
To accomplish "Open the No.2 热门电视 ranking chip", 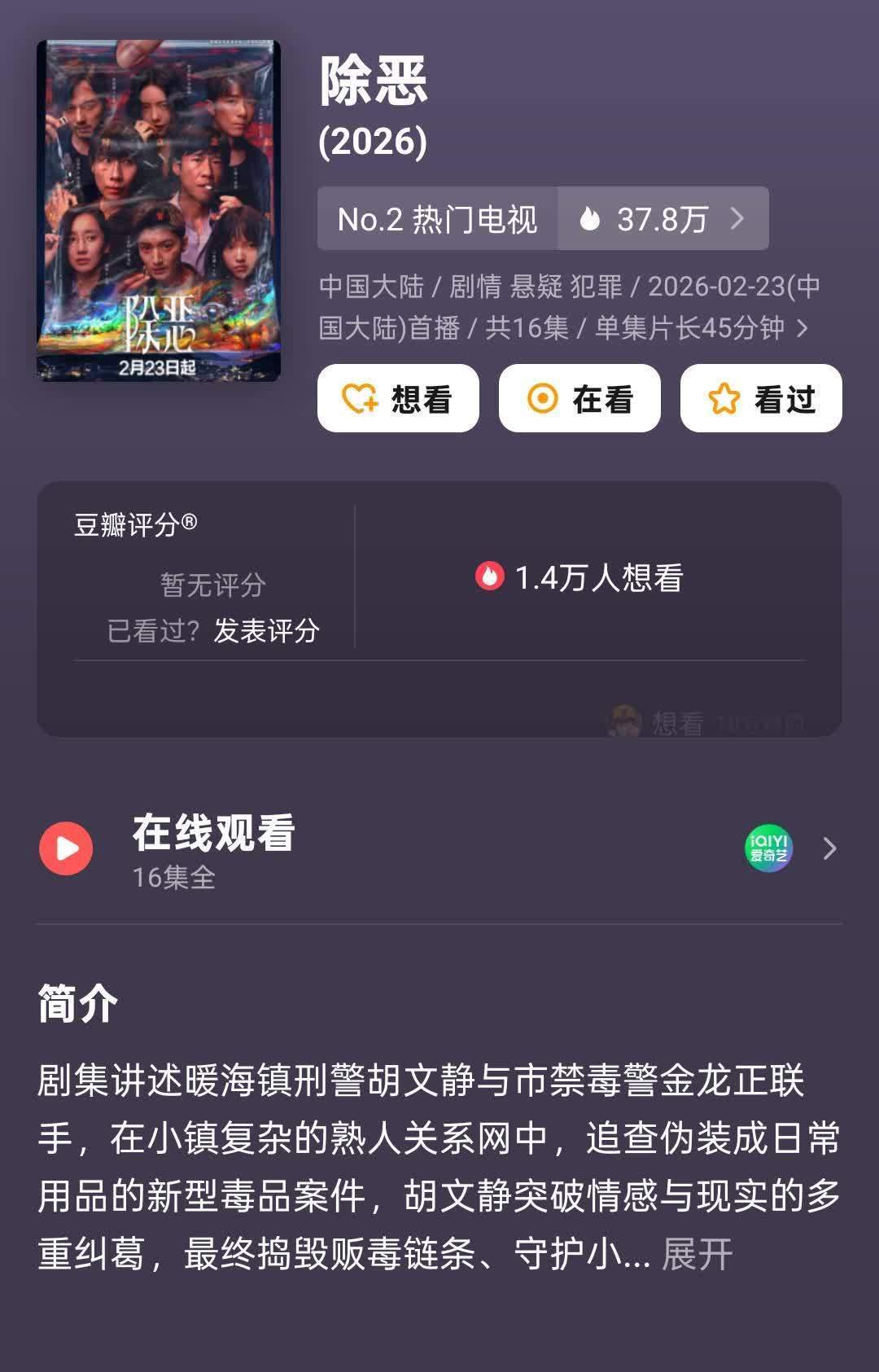I will [437, 219].
